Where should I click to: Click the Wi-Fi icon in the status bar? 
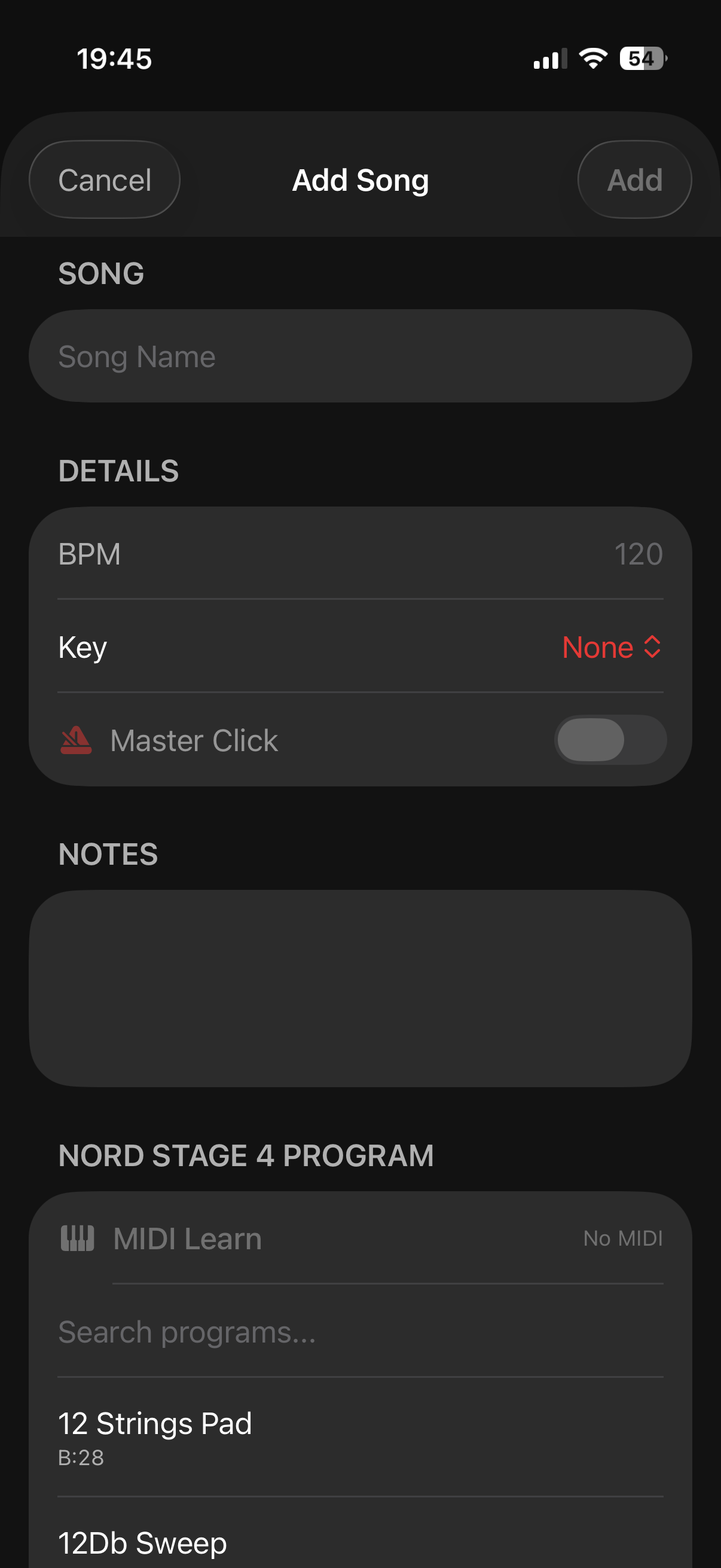coord(591,58)
